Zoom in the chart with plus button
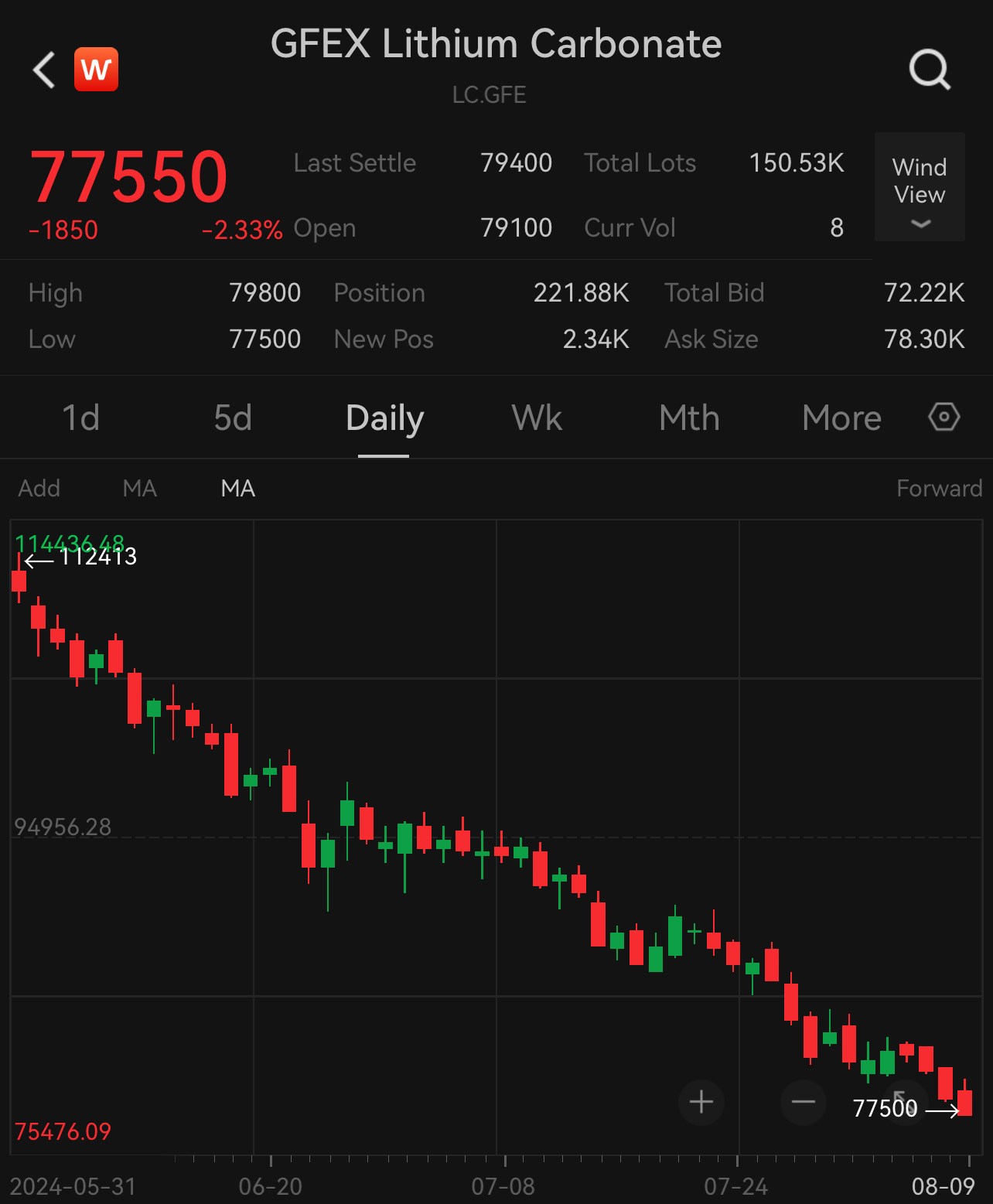The image size is (993, 1204). tap(701, 1102)
